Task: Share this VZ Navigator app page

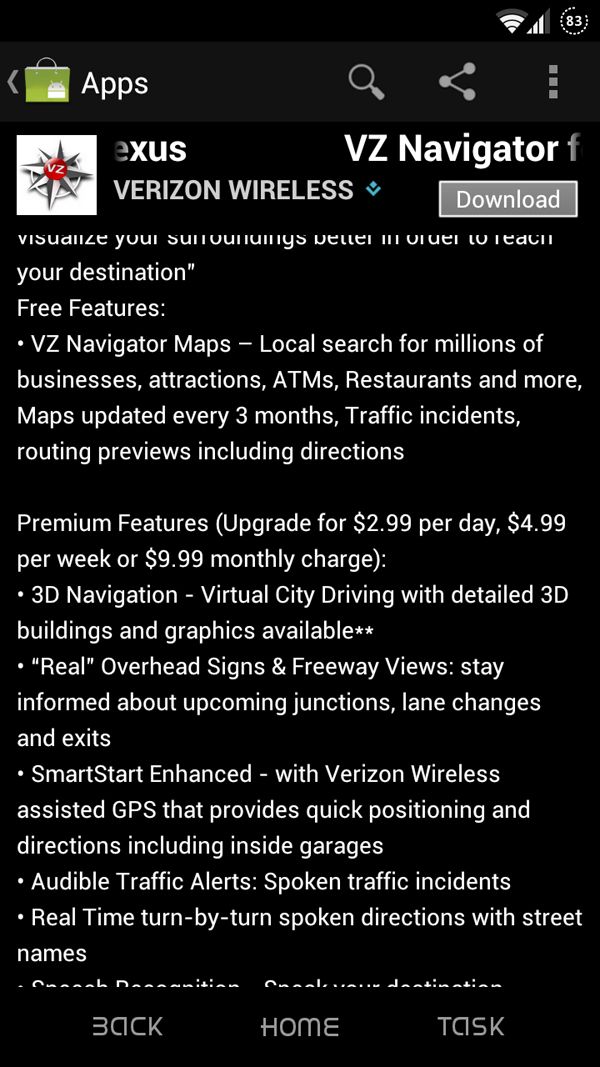Action: (457, 82)
